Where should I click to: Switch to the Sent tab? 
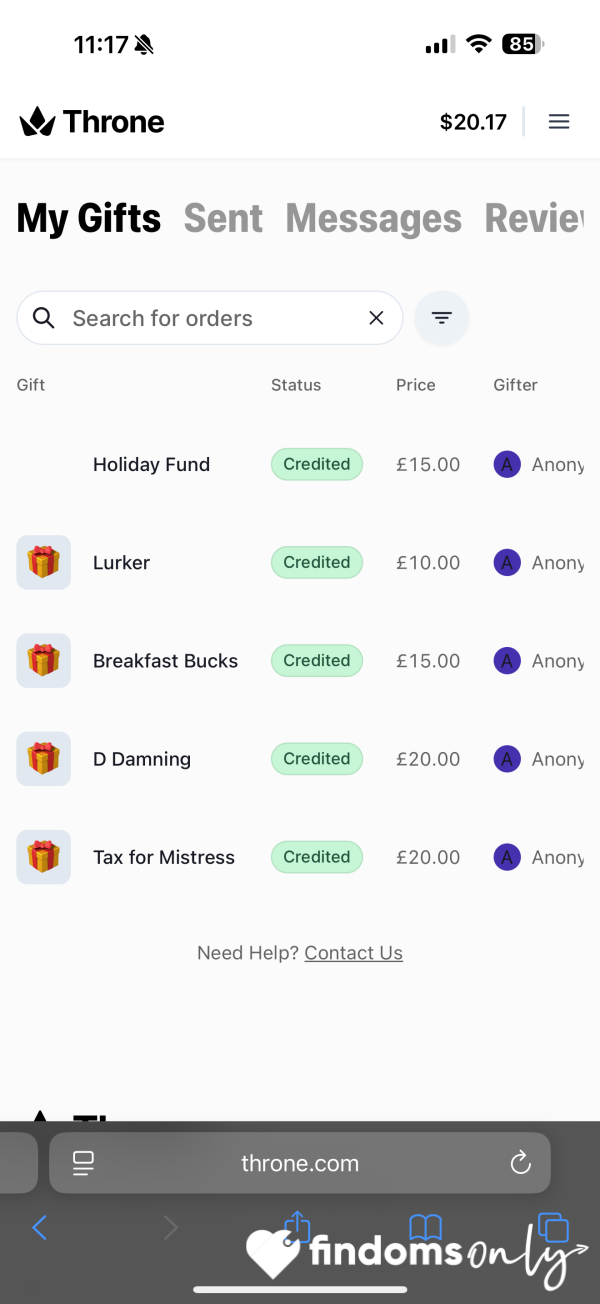click(x=223, y=218)
